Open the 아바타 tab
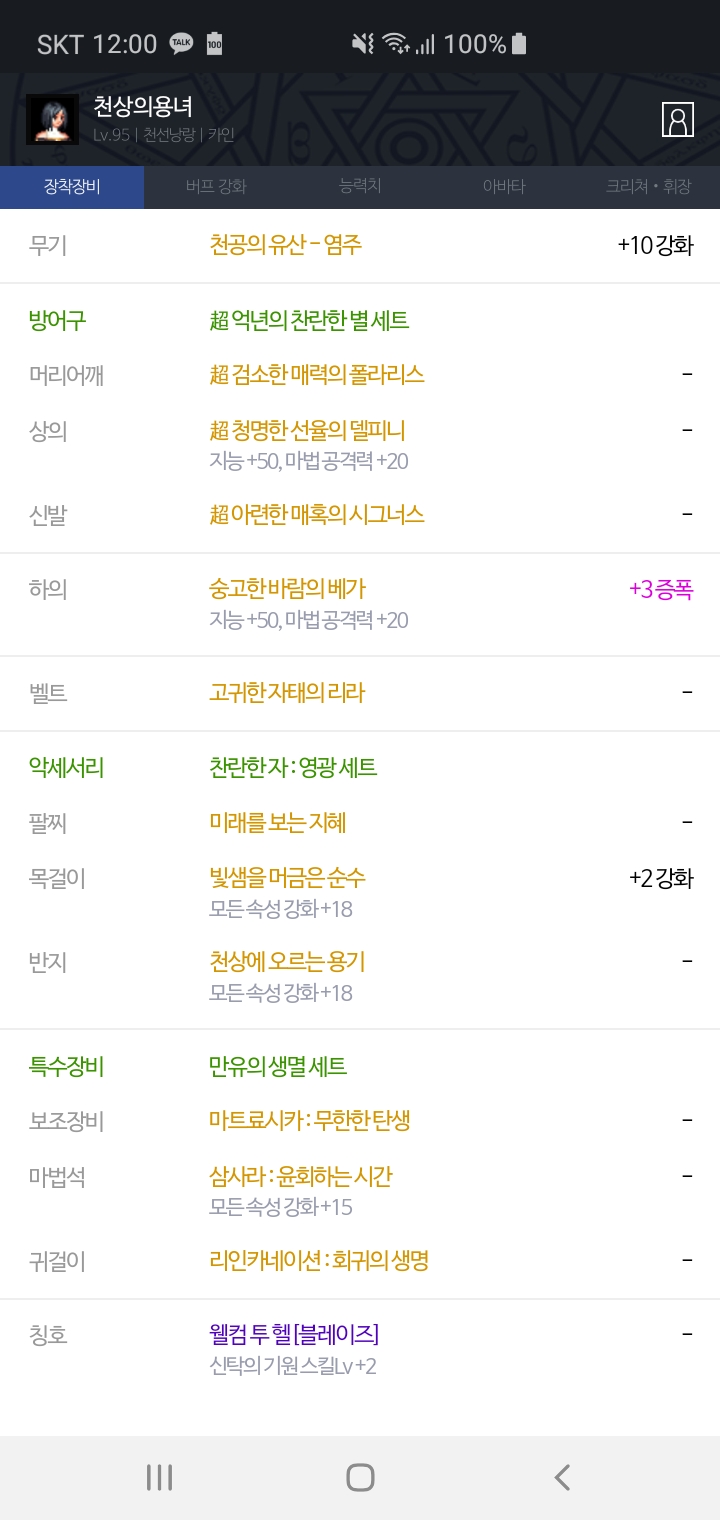This screenshot has height=1520, width=720. [x=504, y=187]
